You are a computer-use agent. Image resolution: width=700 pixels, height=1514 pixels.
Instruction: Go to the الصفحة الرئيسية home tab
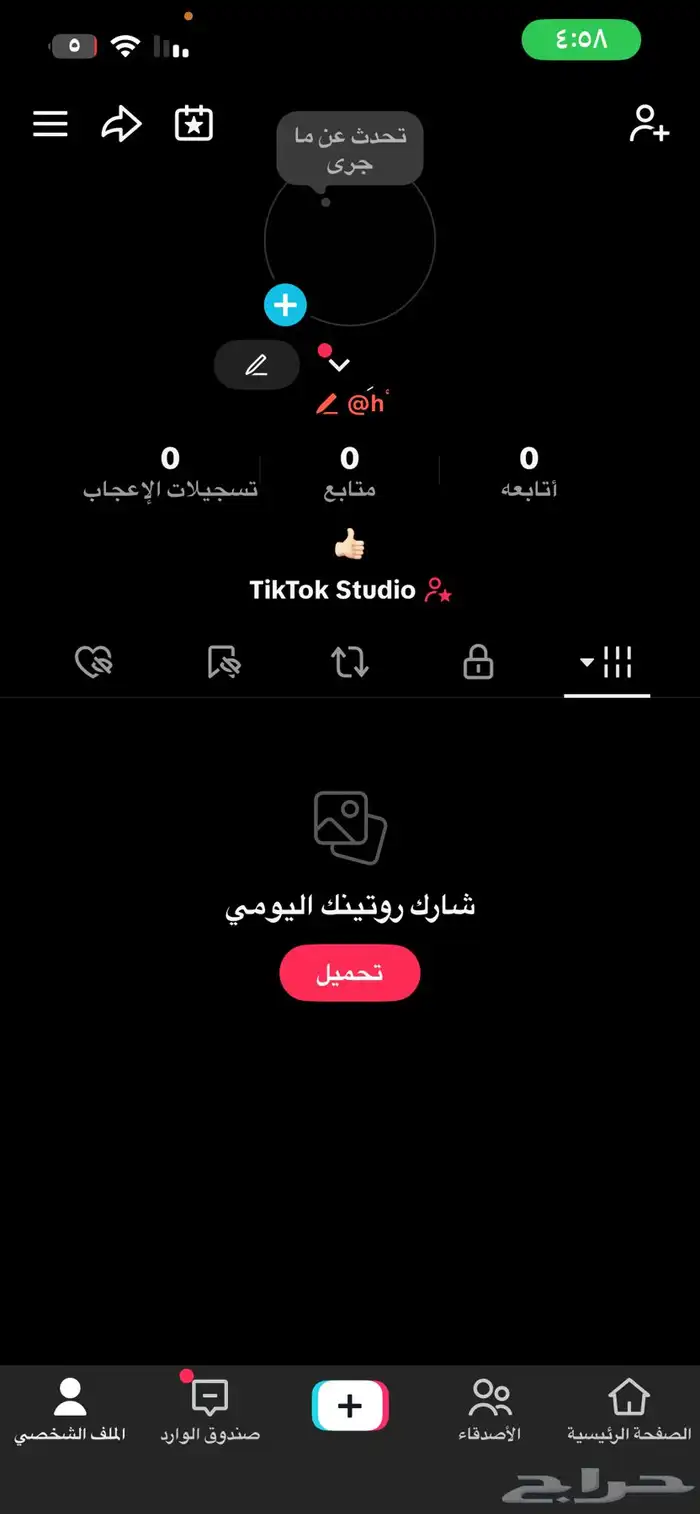(x=629, y=1409)
